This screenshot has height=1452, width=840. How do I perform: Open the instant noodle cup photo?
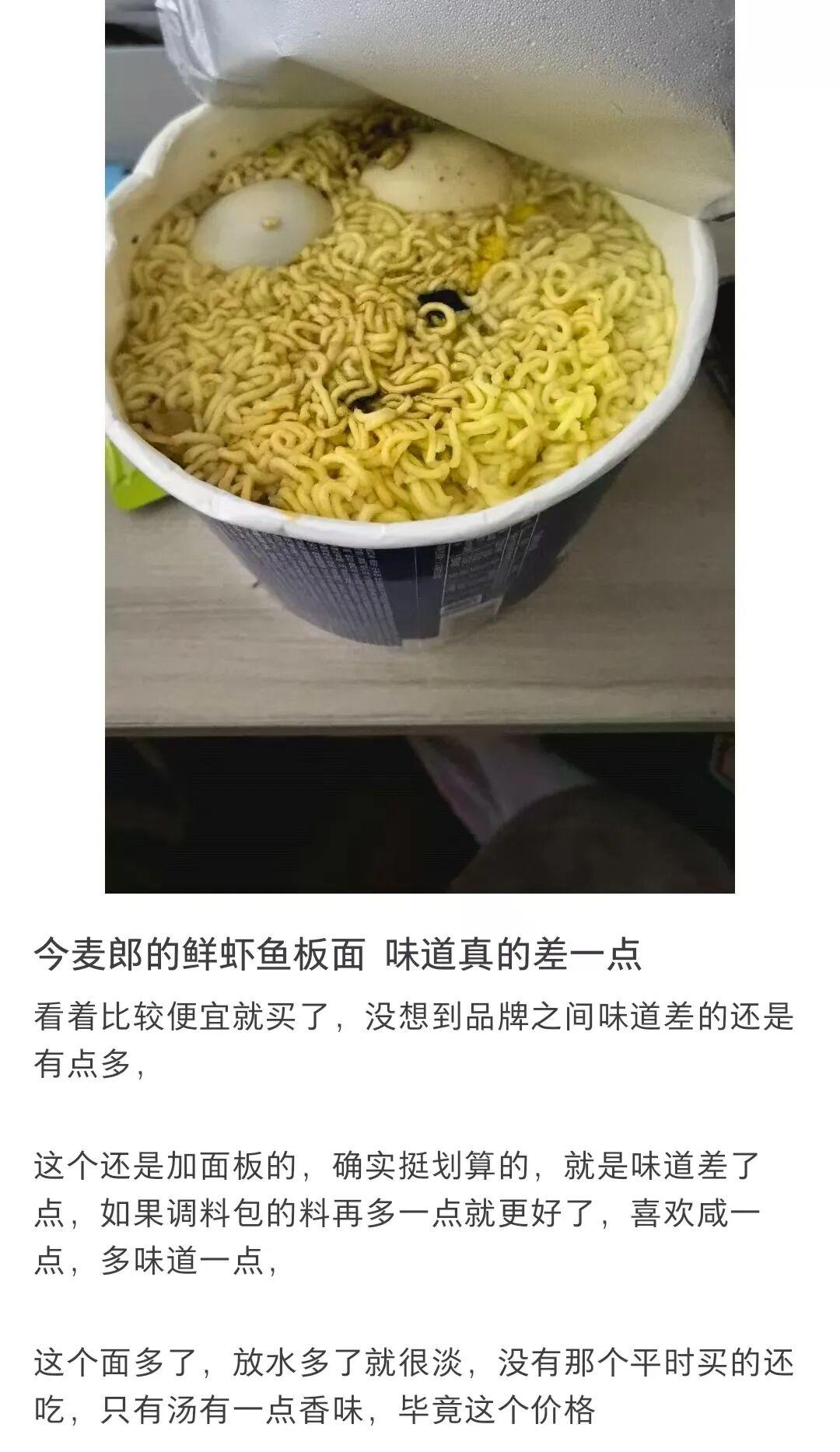(420, 446)
